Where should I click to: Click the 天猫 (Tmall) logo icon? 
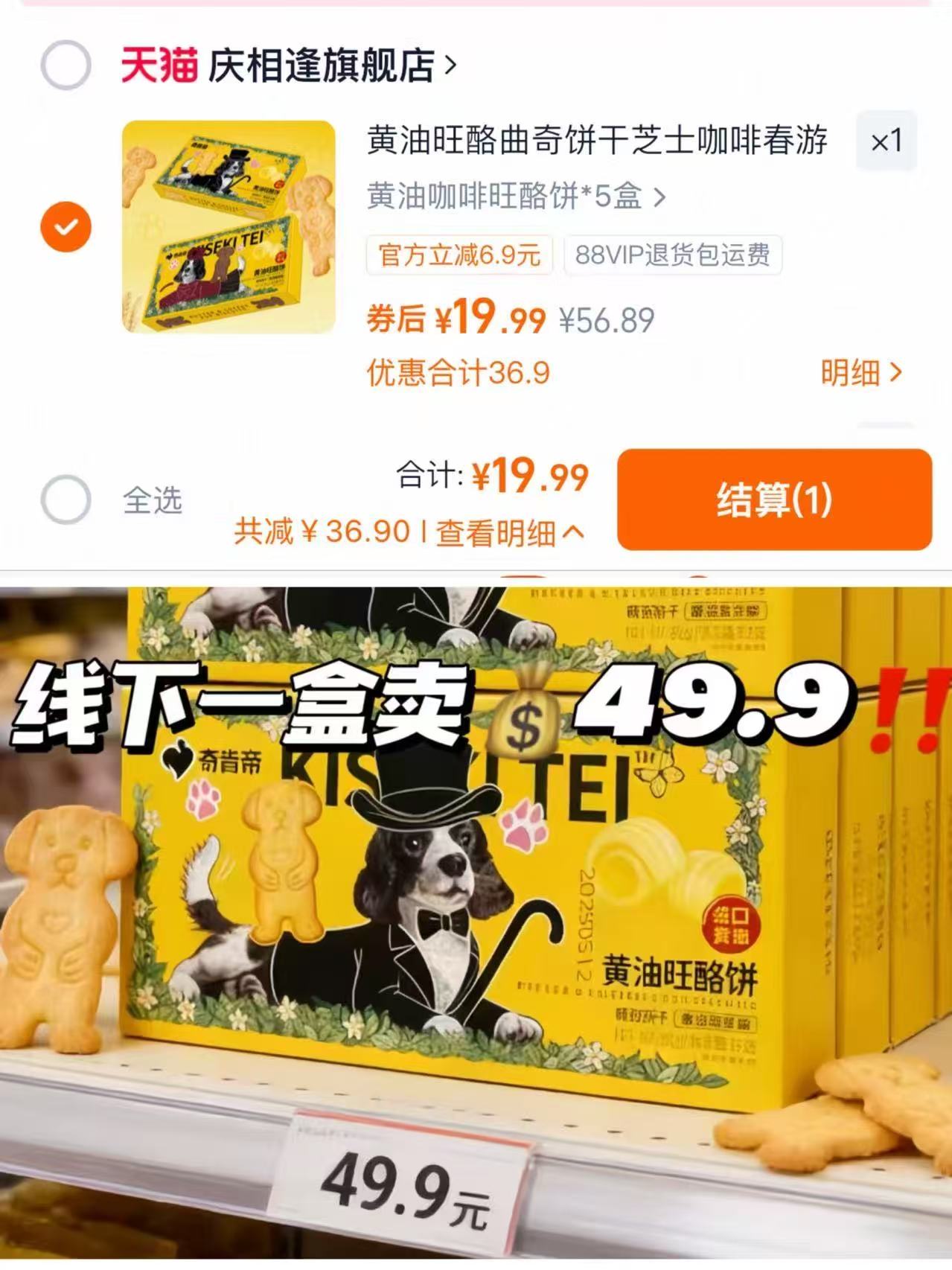160,66
